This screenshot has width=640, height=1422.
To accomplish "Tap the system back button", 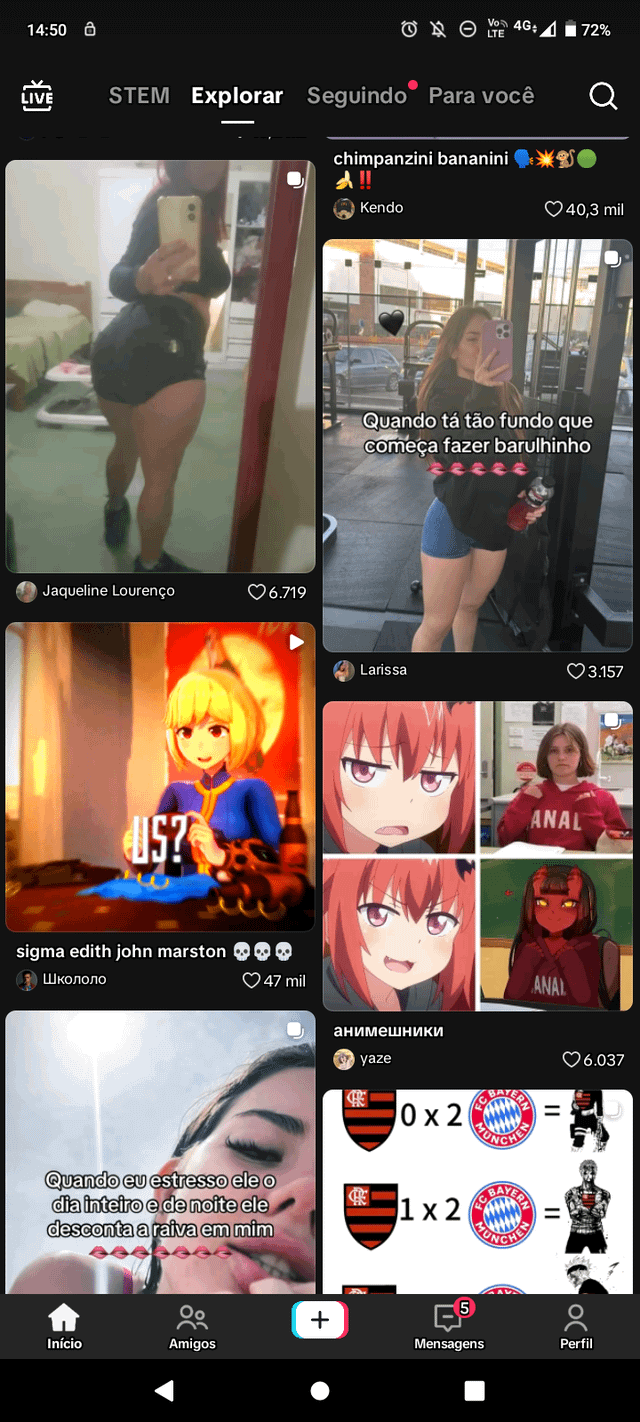I will click(164, 1390).
